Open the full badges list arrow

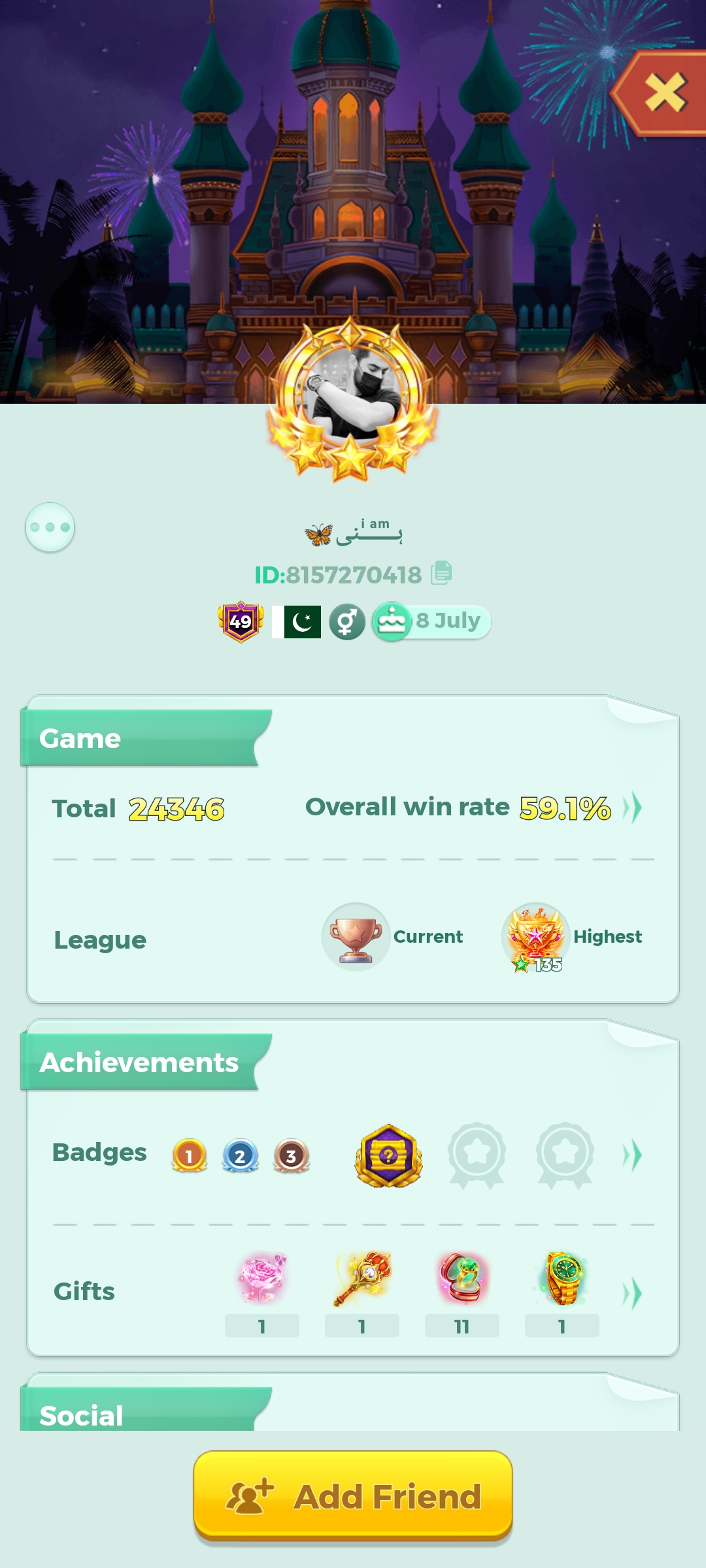click(x=632, y=1154)
